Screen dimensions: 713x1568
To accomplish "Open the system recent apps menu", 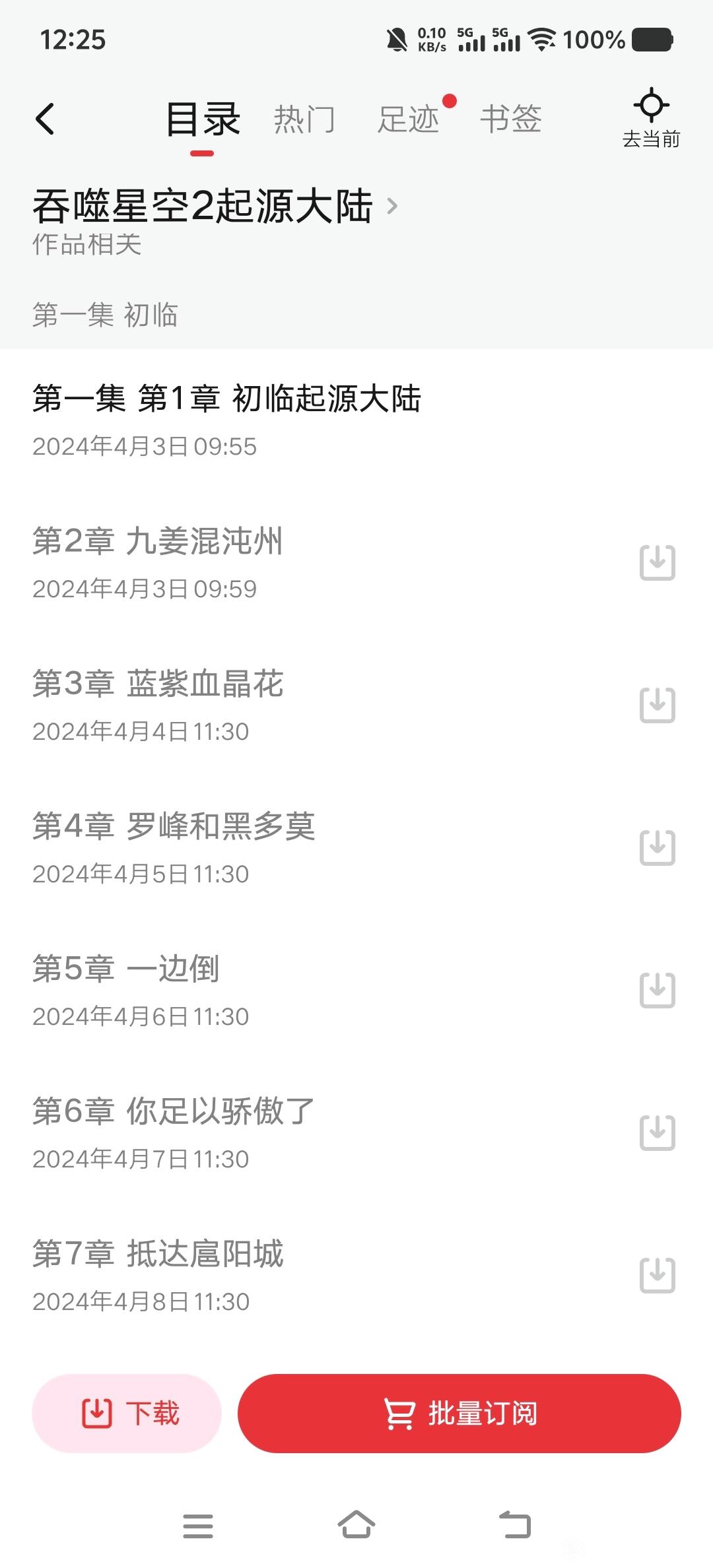I will coord(198,1526).
